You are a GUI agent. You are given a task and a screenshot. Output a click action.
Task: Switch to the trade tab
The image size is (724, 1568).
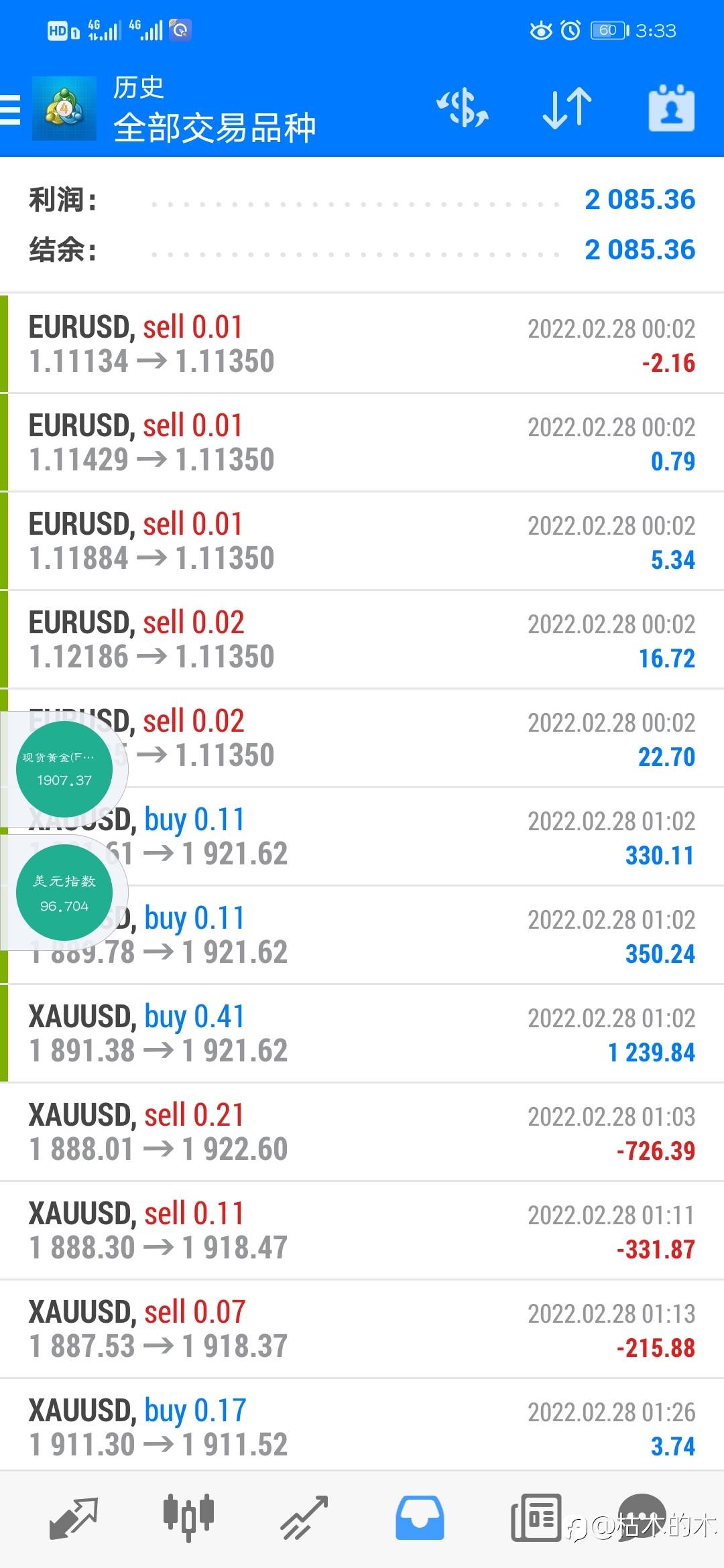pyautogui.click(x=304, y=1518)
